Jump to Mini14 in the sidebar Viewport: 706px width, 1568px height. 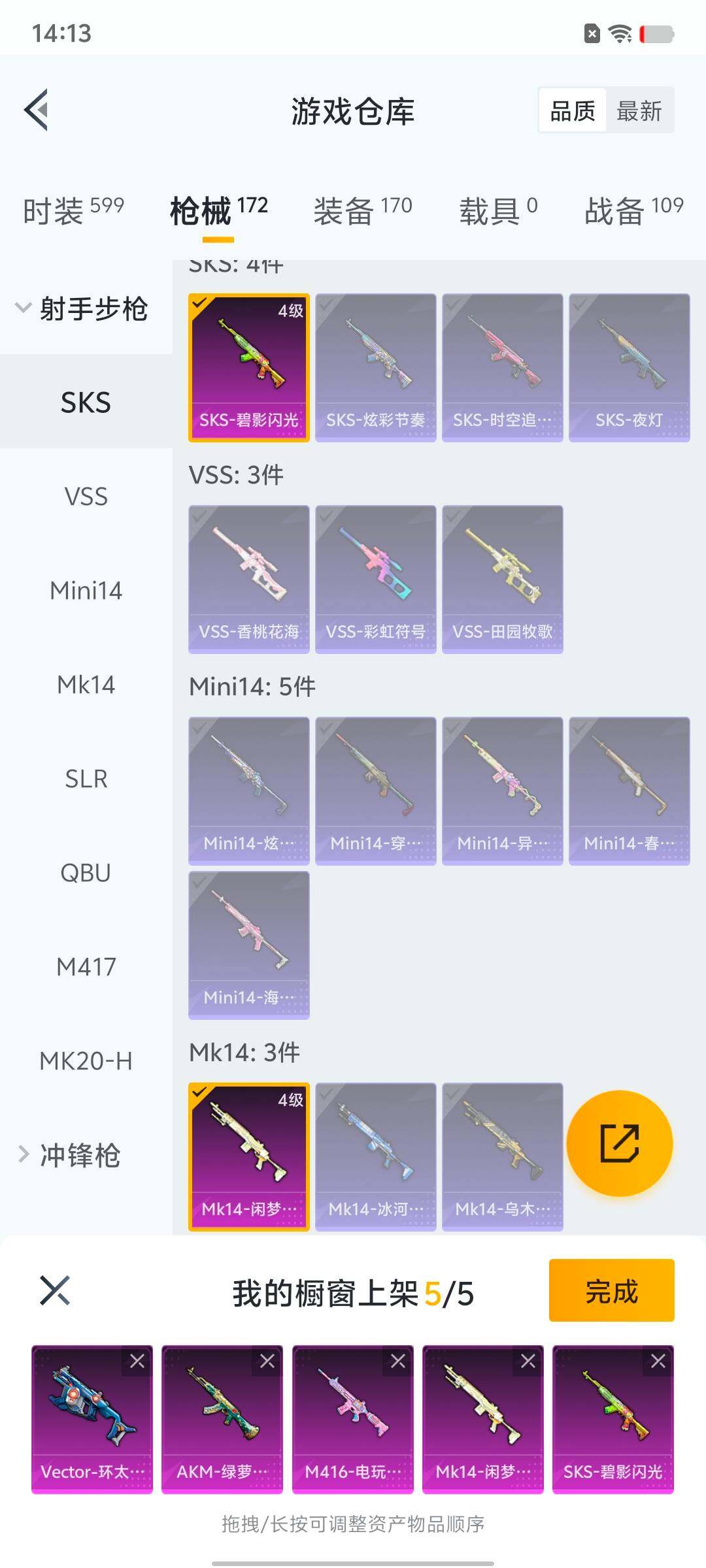tap(86, 591)
